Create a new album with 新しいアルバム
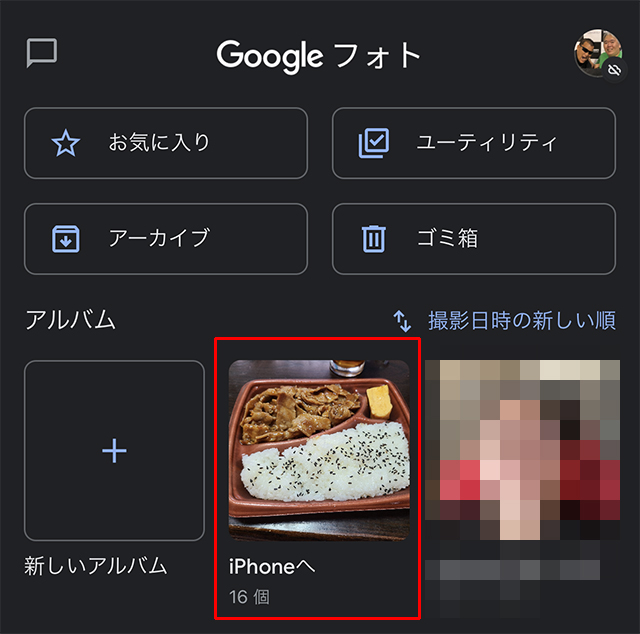This screenshot has height=634, width=640. coord(114,451)
